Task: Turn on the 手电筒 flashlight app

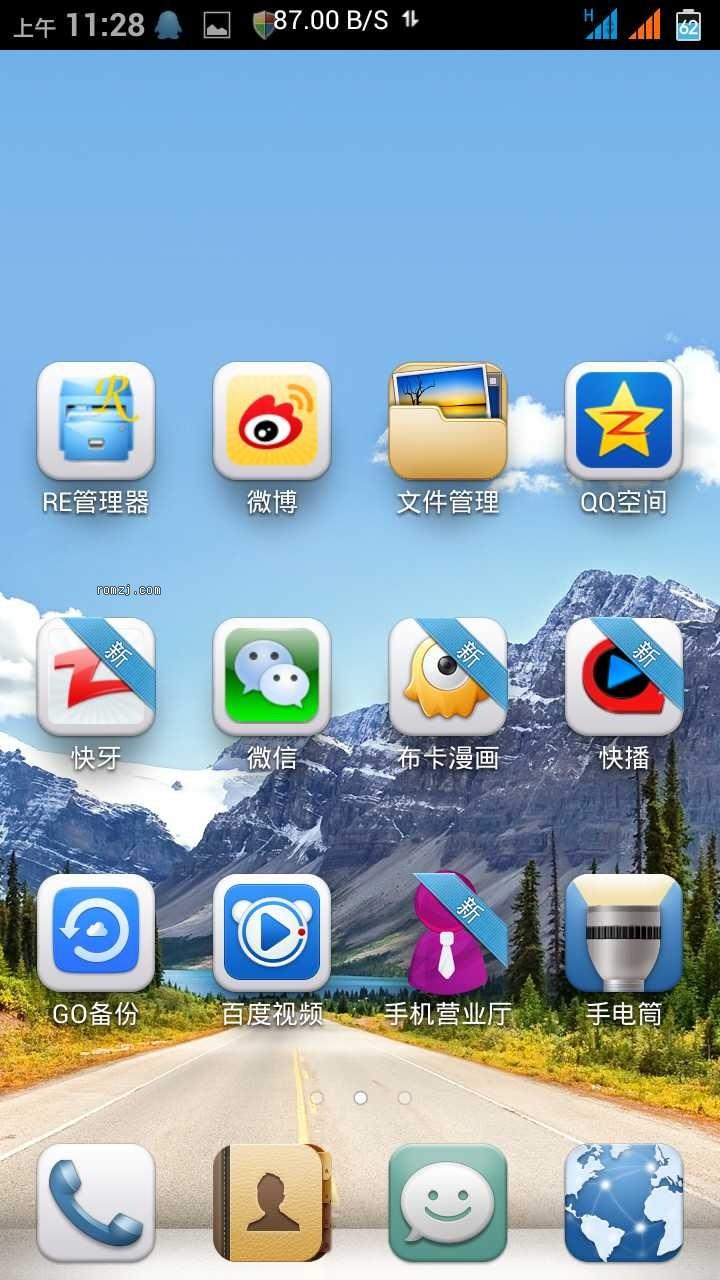Action: [624, 933]
